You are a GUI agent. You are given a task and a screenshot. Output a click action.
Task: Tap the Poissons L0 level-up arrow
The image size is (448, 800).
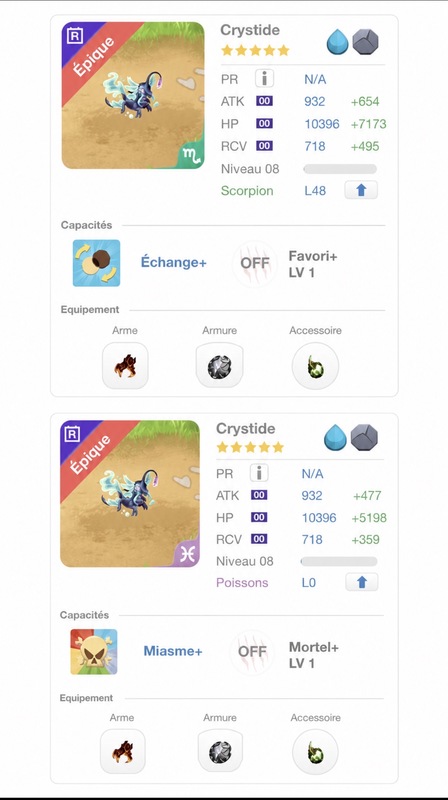pyautogui.click(x=362, y=582)
